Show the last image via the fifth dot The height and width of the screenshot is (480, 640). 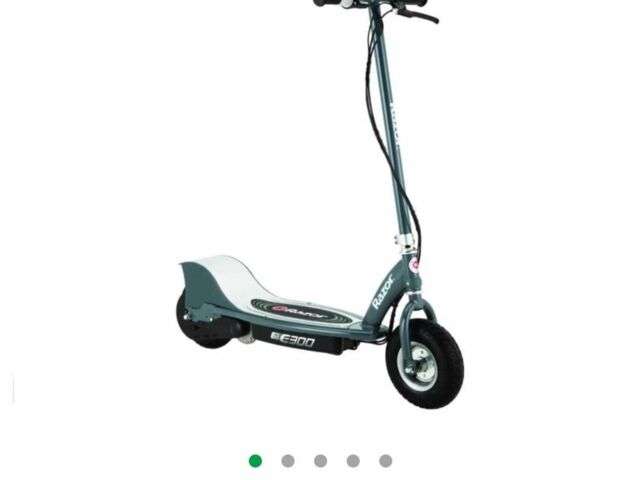385,461
